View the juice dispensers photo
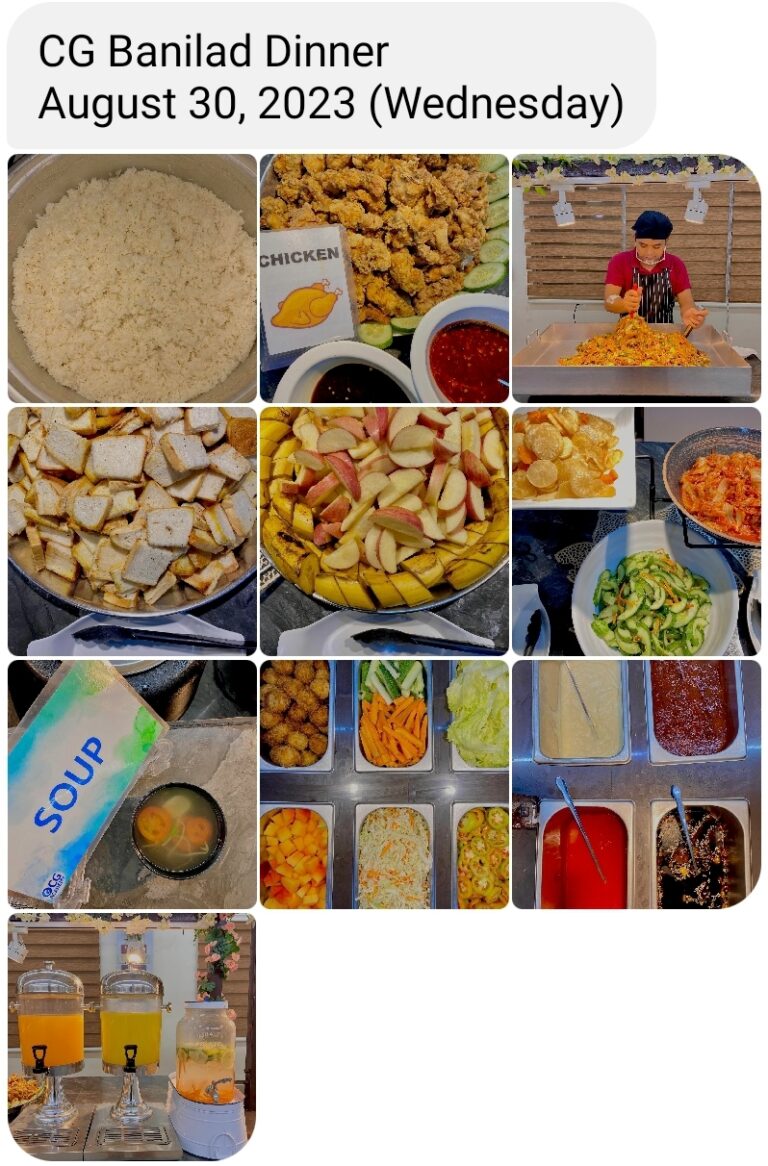This screenshot has width=768, height=1166. coord(132,1035)
